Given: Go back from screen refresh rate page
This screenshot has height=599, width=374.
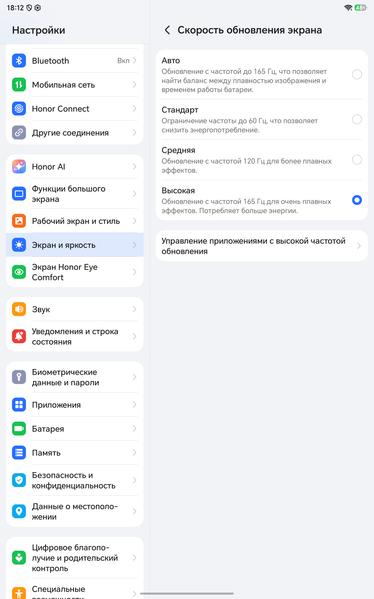Looking at the screenshot, I should (x=167, y=30).
